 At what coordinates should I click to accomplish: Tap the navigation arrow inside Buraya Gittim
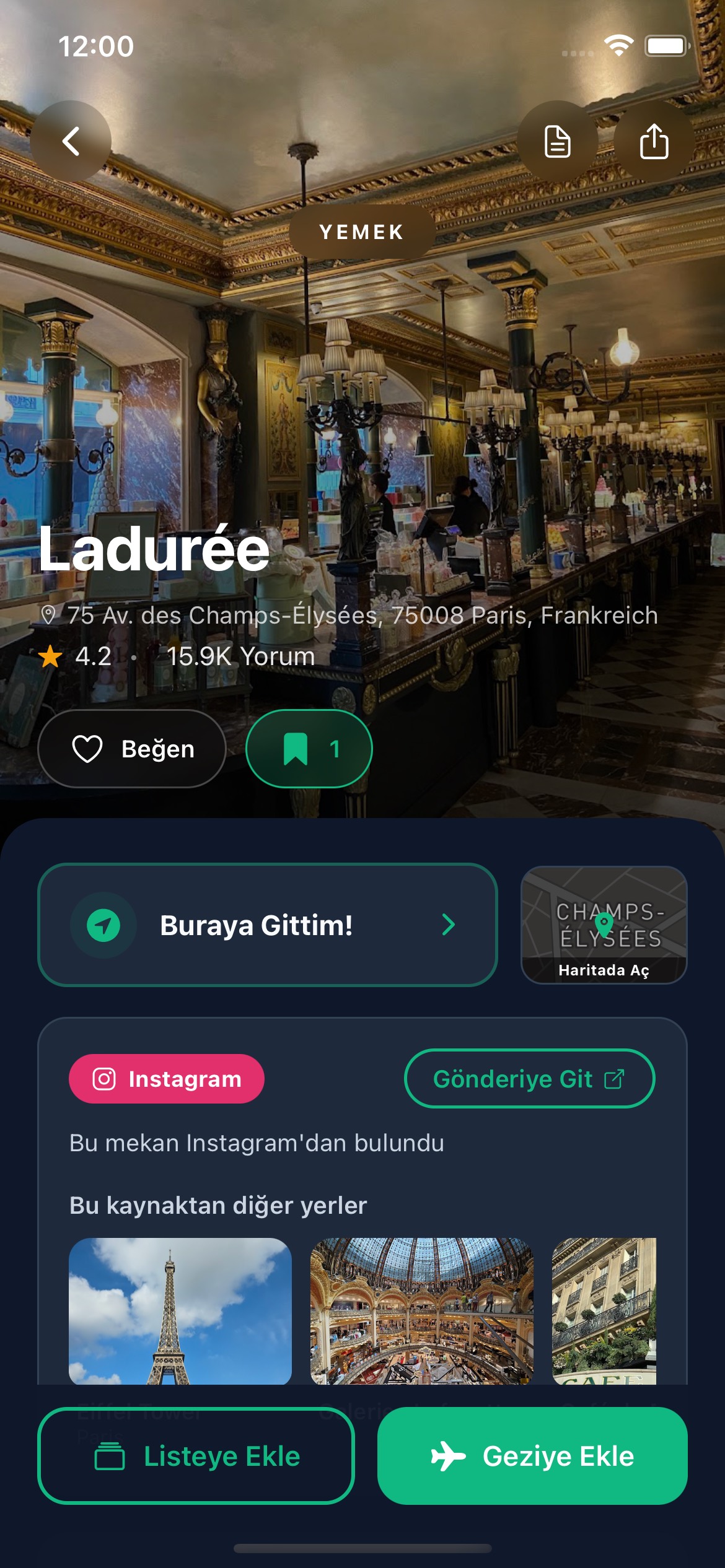tap(103, 925)
